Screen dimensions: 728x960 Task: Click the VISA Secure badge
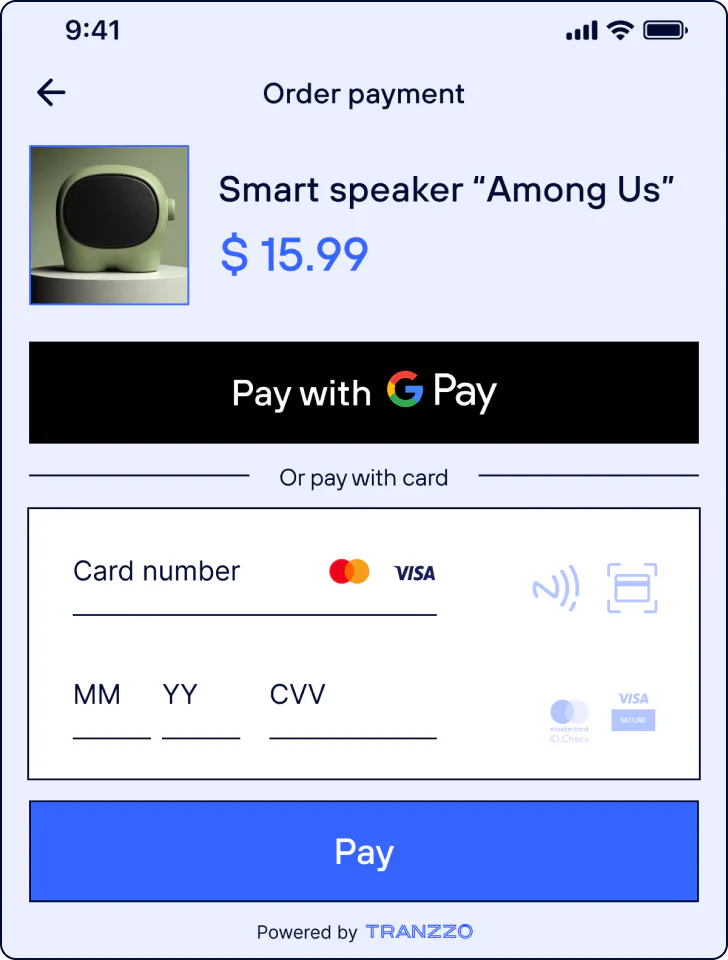pos(632,712)
